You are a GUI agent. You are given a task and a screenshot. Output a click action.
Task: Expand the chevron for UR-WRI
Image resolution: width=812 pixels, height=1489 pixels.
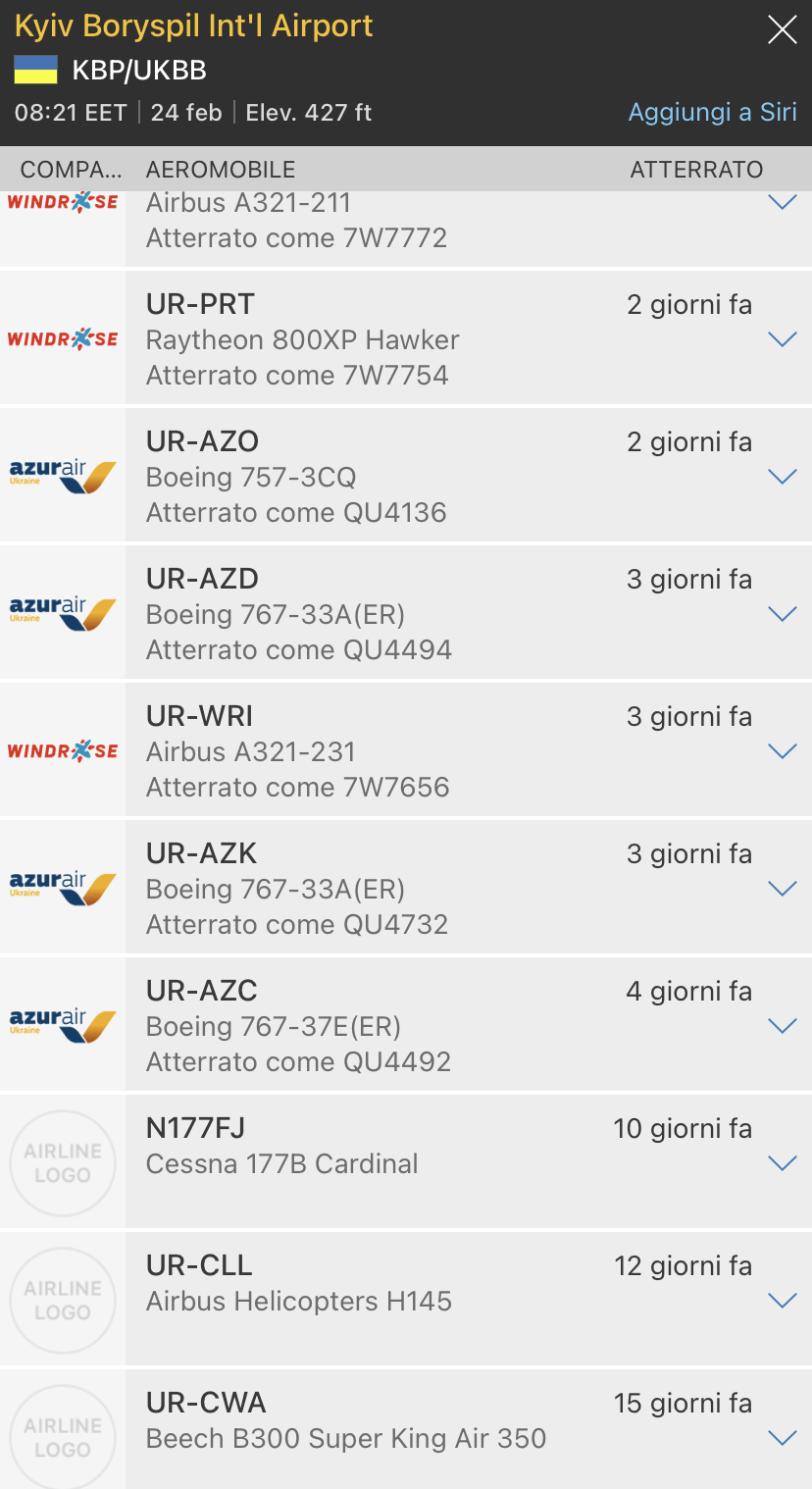tap(782, 751)
